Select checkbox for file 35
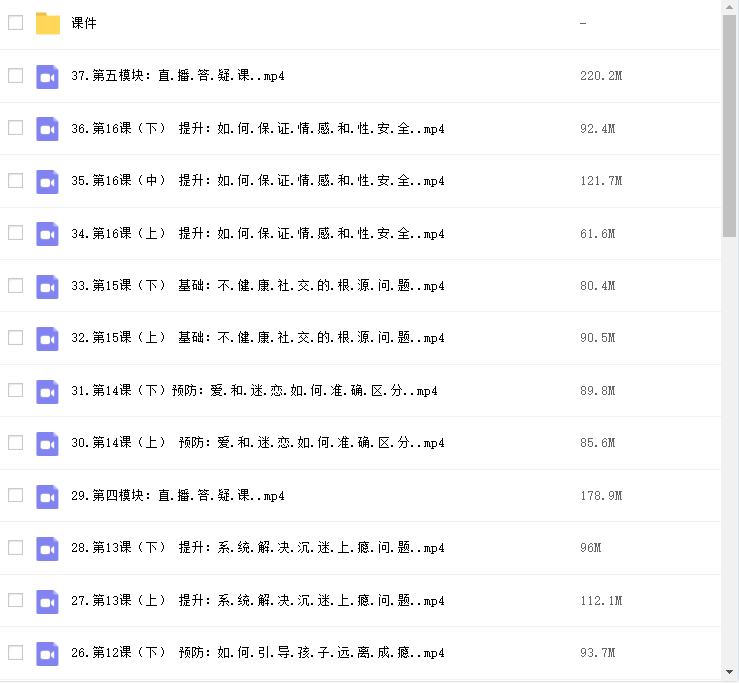The height and width of the screenshot is (683, 739). (15, 181)
